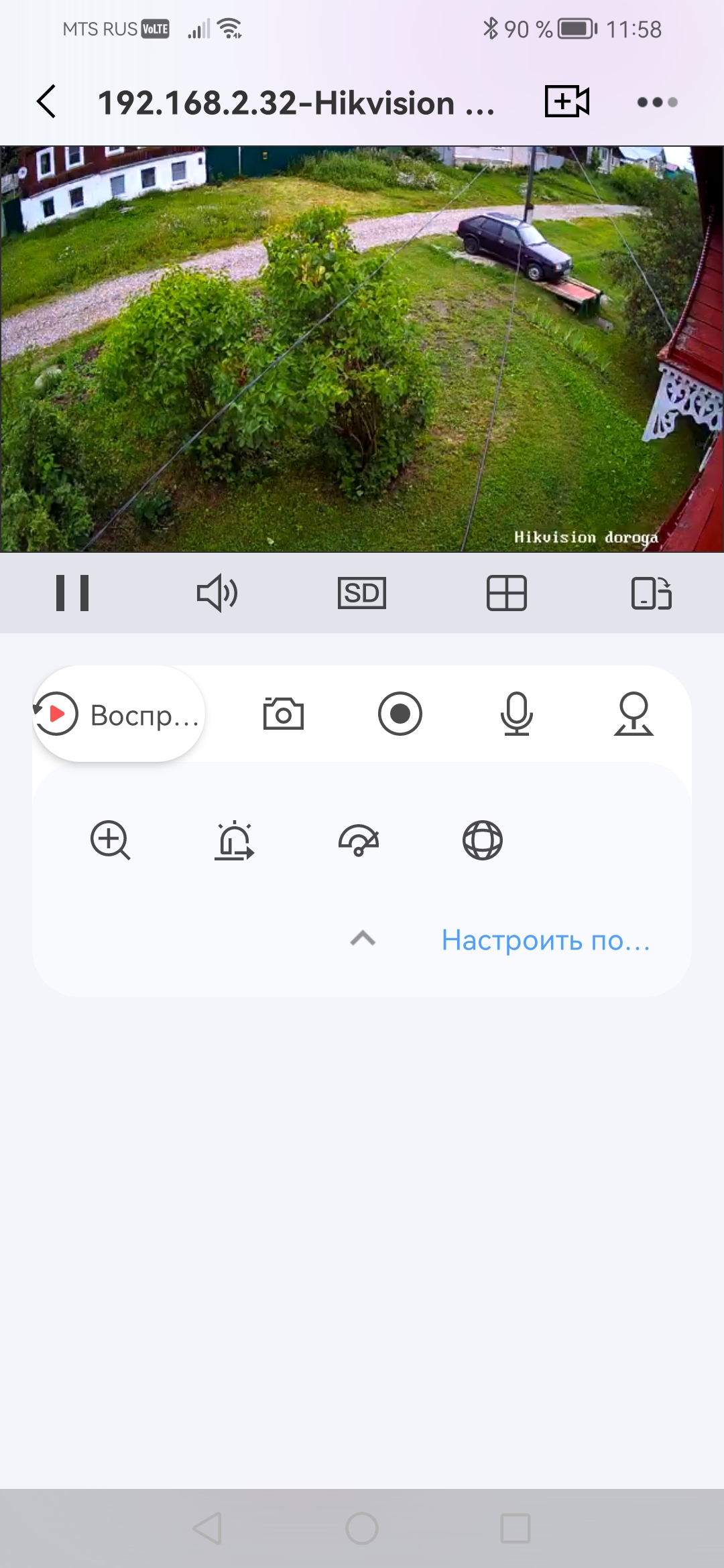Open the "Настроить по…" link
The width and height of the screenshot is (724, 1568).
[546, 940]
